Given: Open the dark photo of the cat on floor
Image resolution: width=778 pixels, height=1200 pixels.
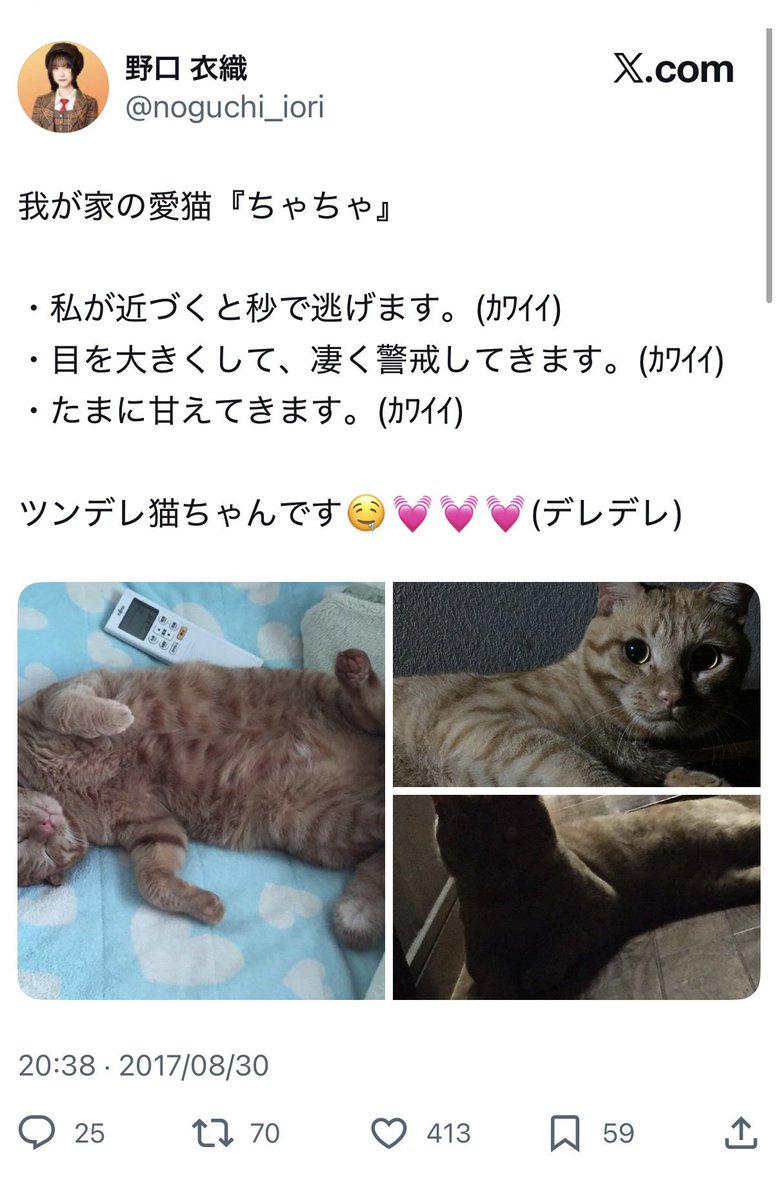Looking at the screenshot, I should point(576,897).
